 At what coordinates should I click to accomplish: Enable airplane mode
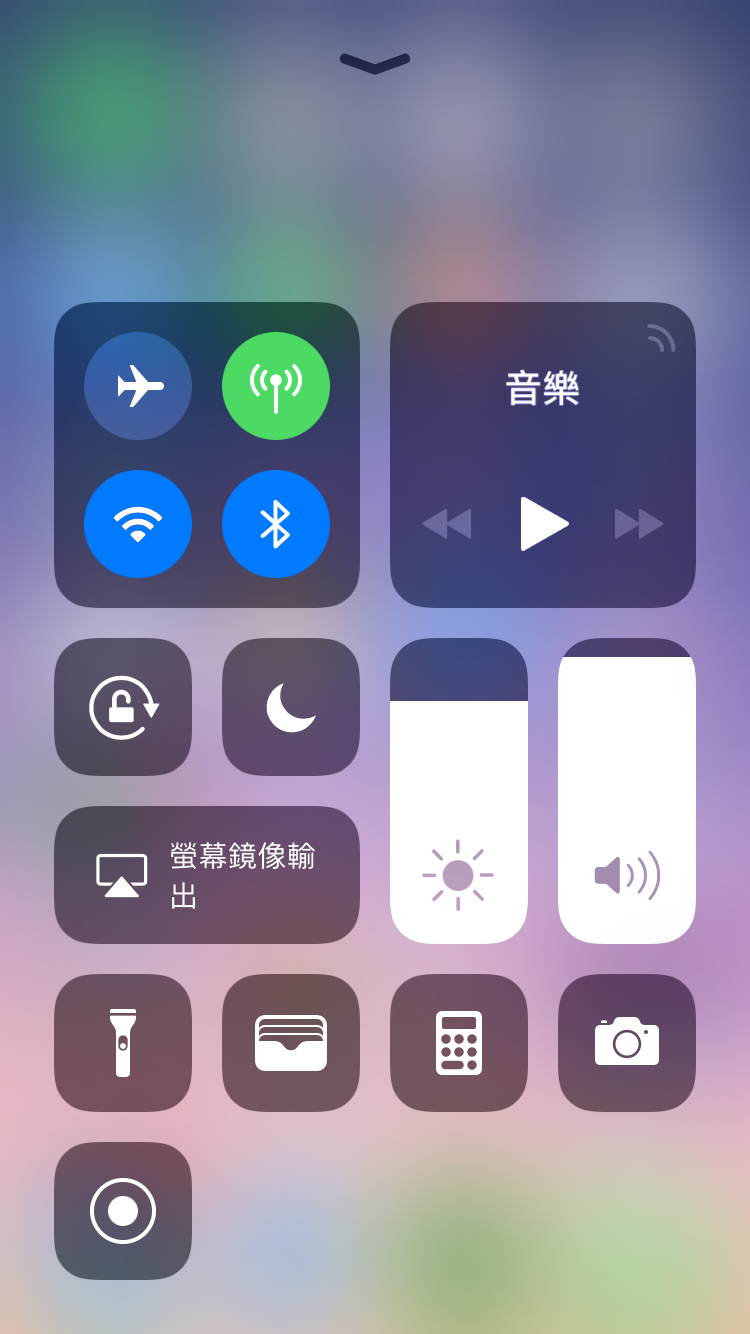(x=138, y=386)
